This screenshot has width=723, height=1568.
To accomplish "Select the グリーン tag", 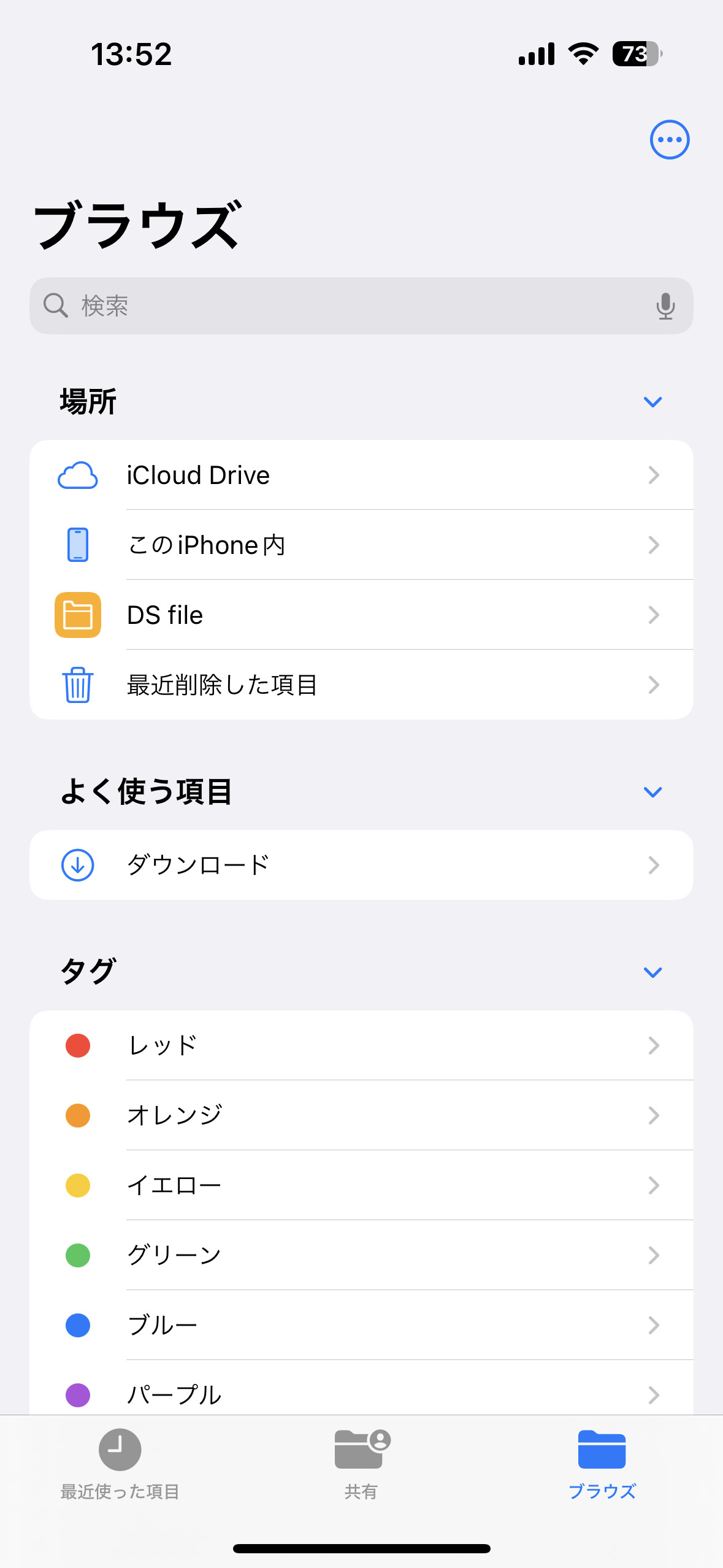I will point(361,1255).
